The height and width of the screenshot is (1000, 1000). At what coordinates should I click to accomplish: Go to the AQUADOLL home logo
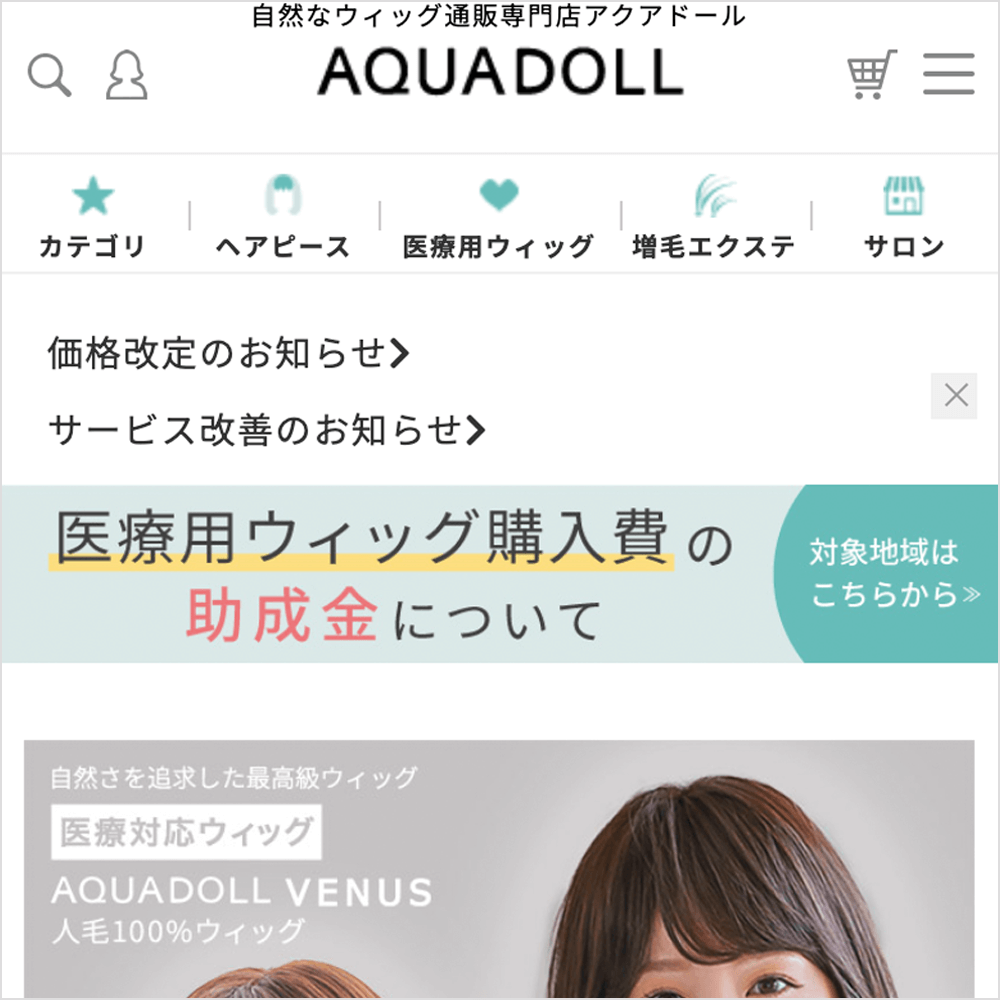click(x=500, y=72)
